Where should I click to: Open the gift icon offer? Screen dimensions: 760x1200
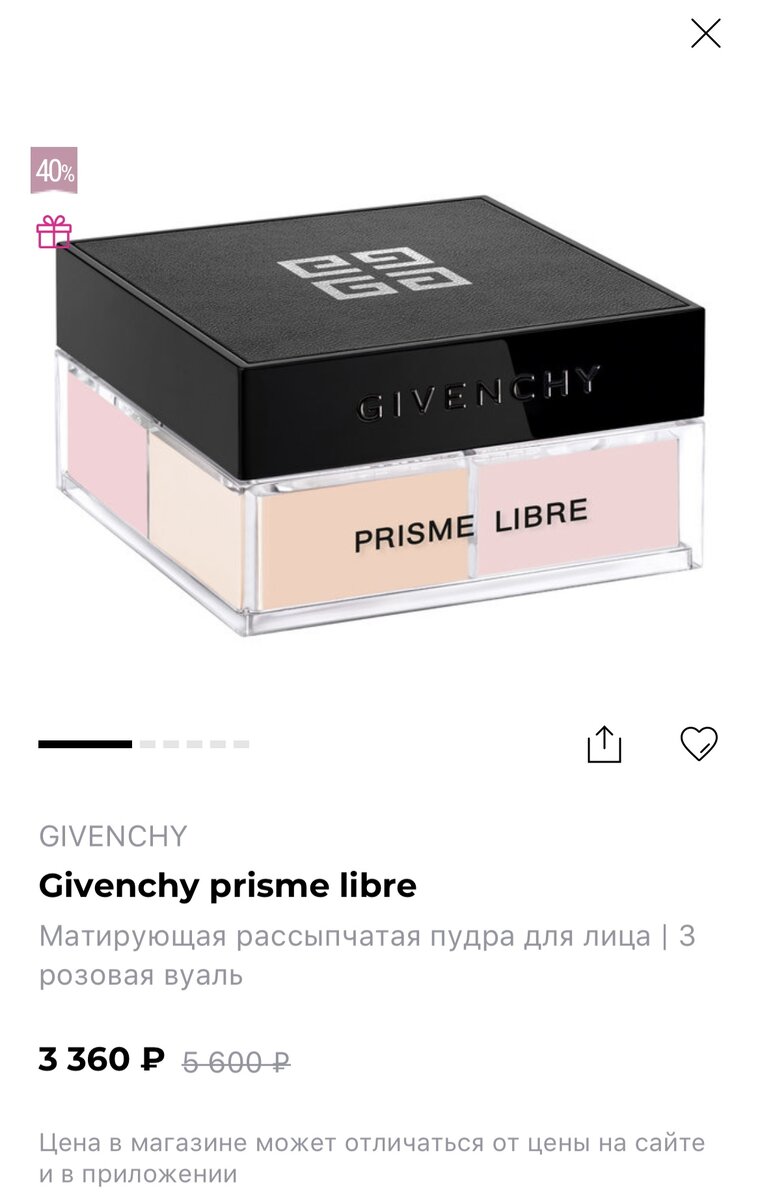pyautogui.click(x=54, y=233)
